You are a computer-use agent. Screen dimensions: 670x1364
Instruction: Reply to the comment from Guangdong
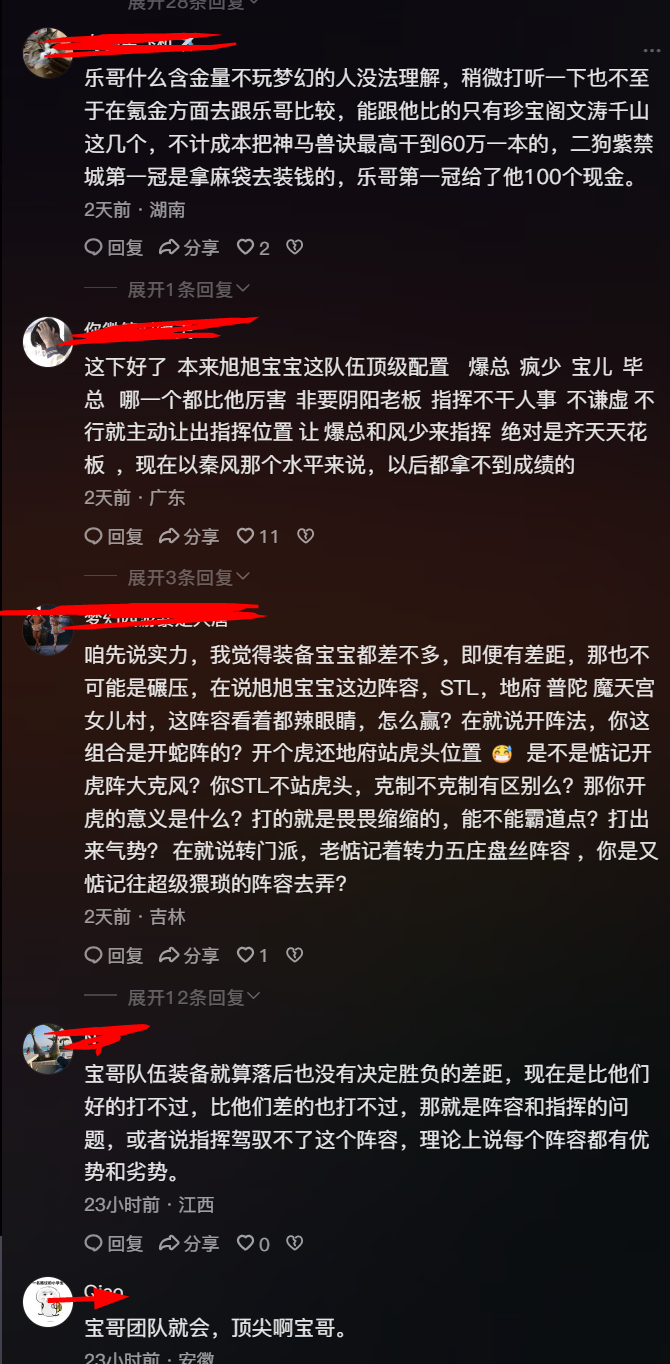click(114, 537)
